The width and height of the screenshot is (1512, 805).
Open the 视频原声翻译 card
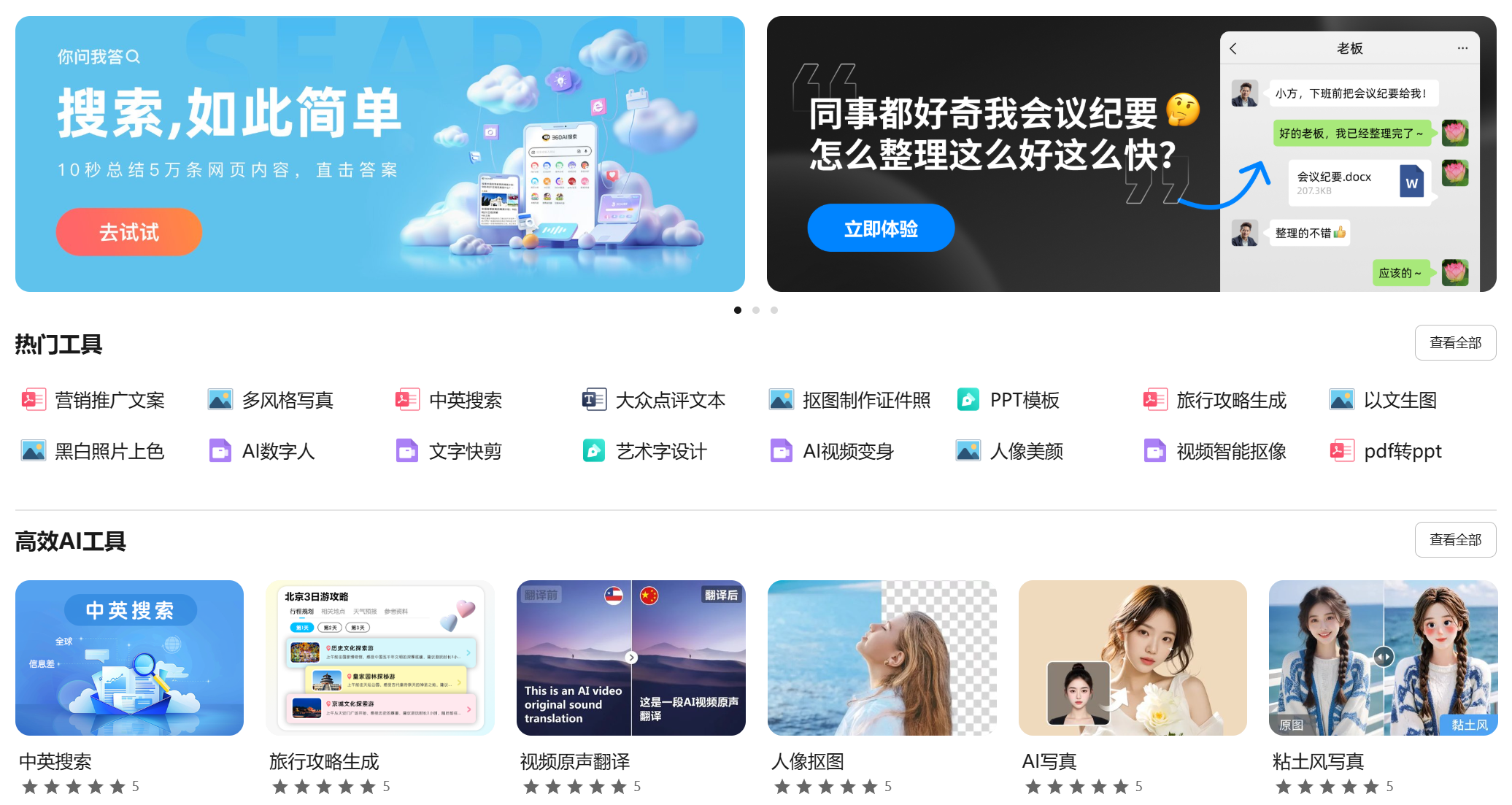click(x=630, y=658)
